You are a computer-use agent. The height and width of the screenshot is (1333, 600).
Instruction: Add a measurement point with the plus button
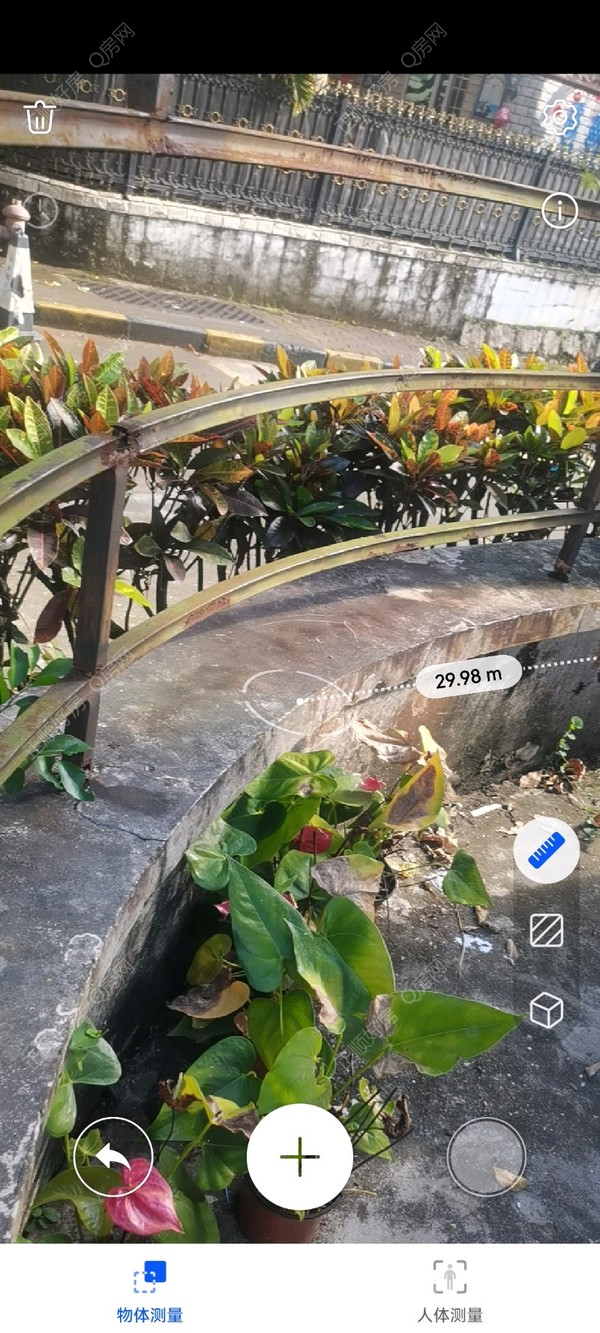tap(300, 1157)
